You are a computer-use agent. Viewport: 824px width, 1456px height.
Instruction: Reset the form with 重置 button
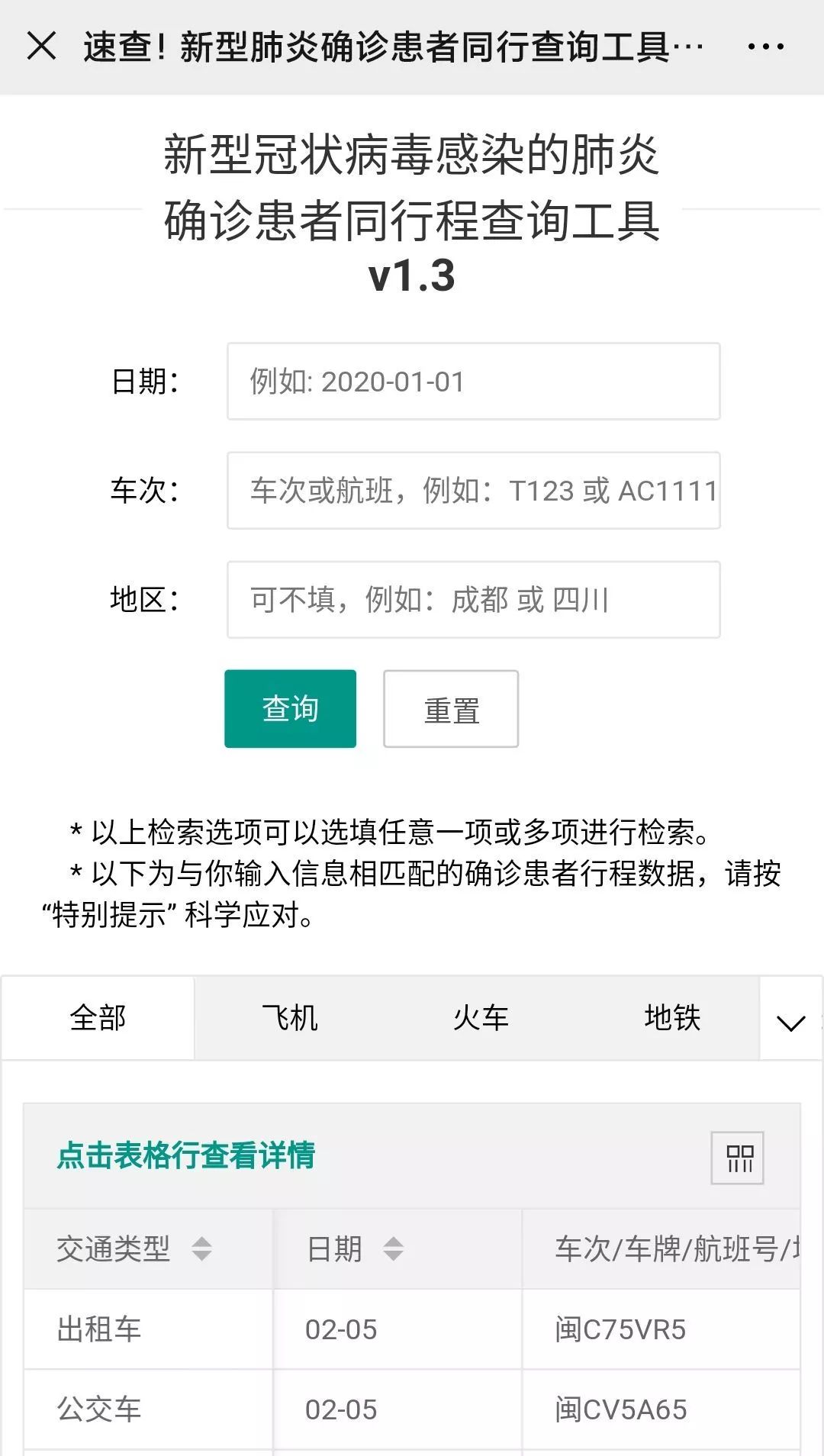[451, 710]
